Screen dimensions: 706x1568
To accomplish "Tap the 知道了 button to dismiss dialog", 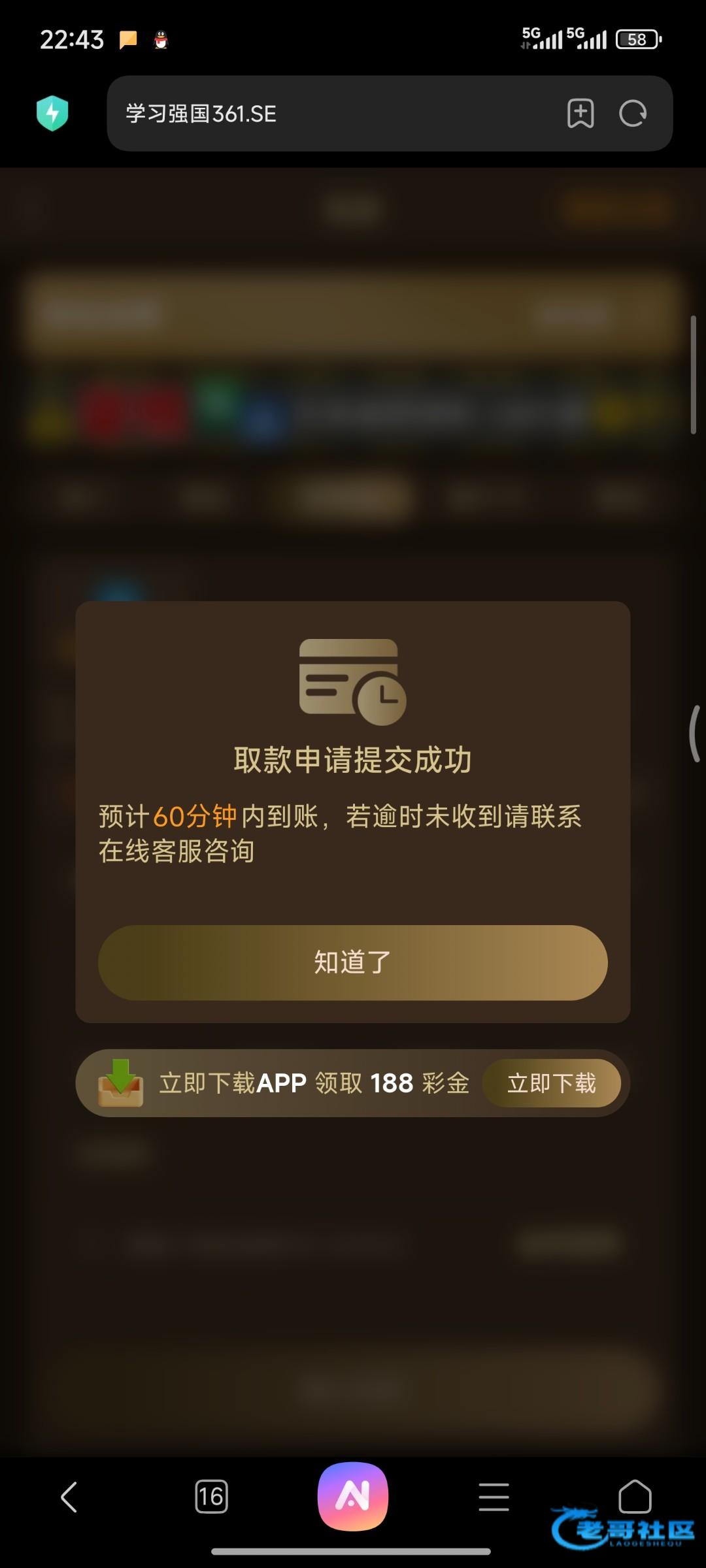I will pos(353,962).
